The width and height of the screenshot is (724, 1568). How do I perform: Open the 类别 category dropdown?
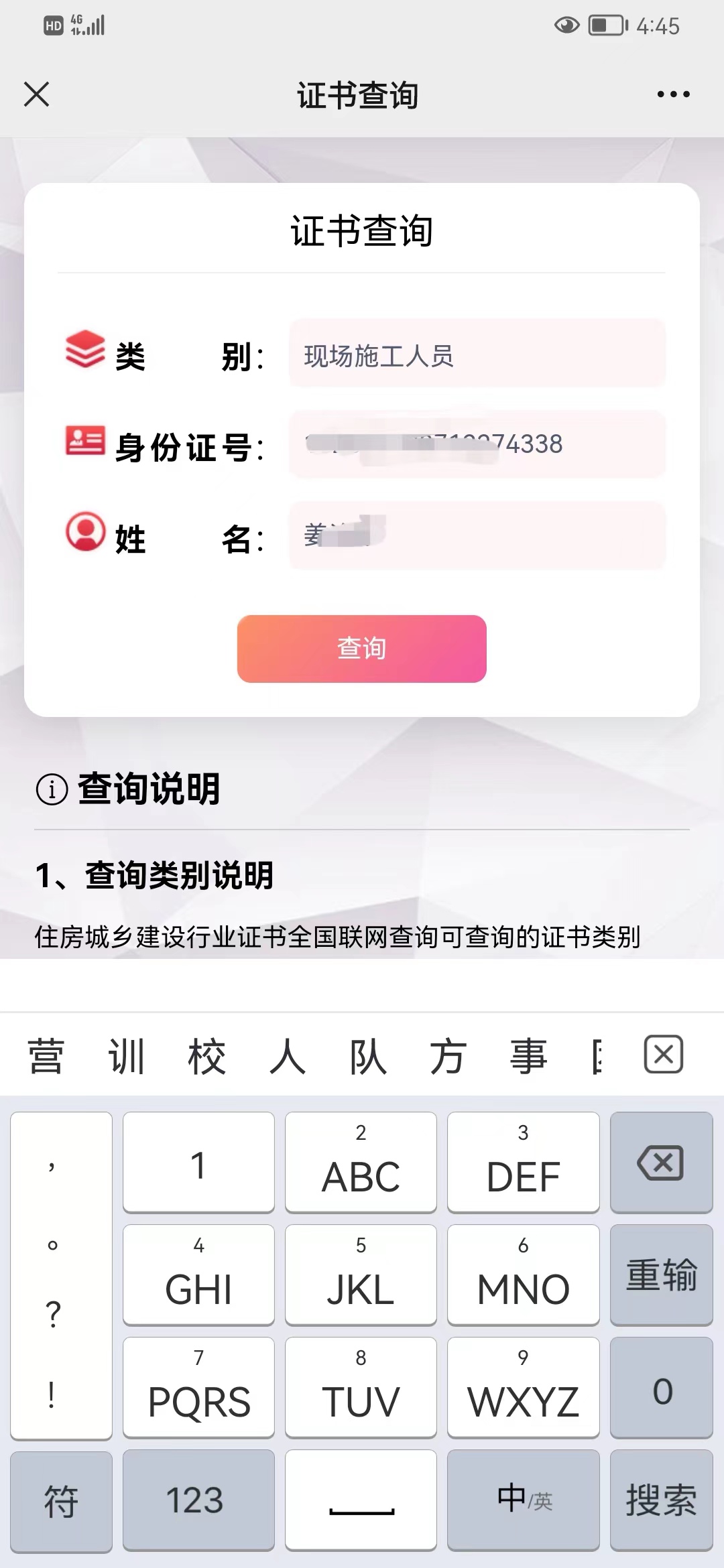477,354
